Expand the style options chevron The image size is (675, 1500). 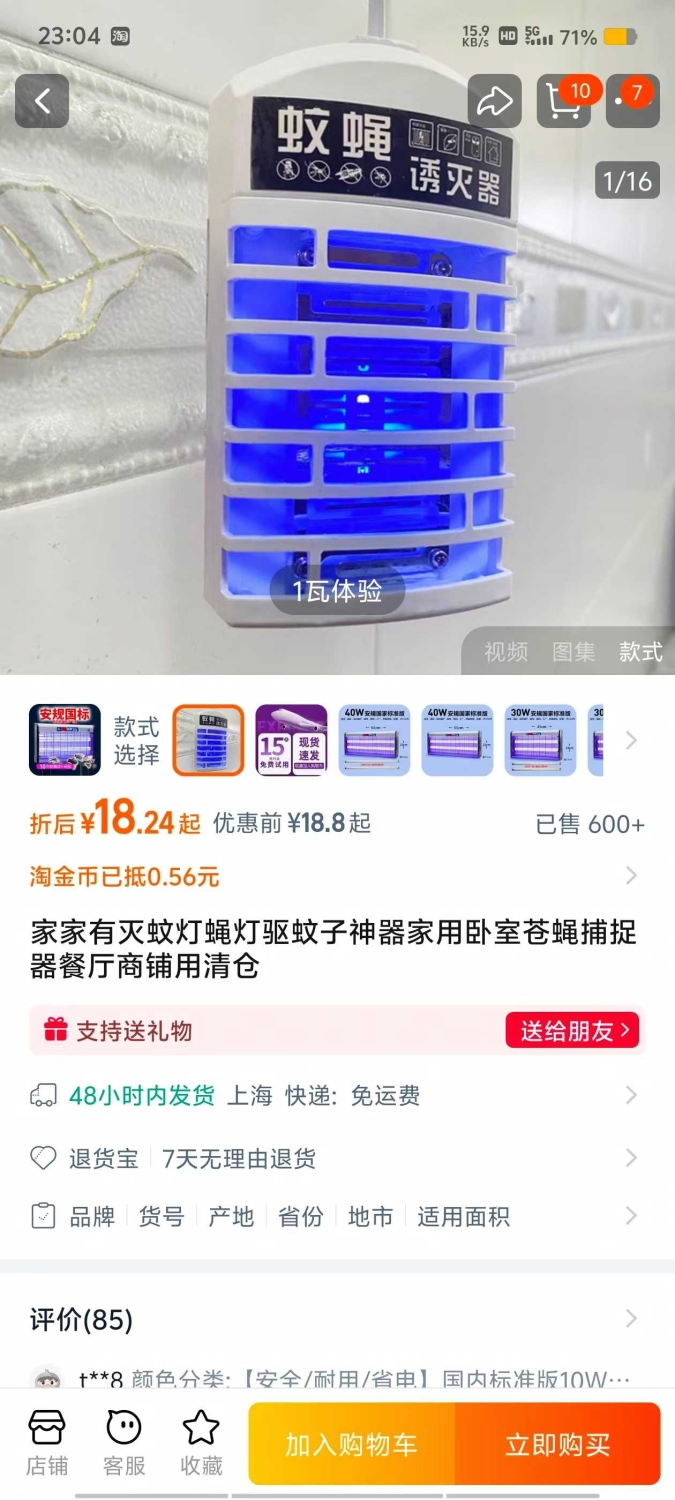point(631,740)
